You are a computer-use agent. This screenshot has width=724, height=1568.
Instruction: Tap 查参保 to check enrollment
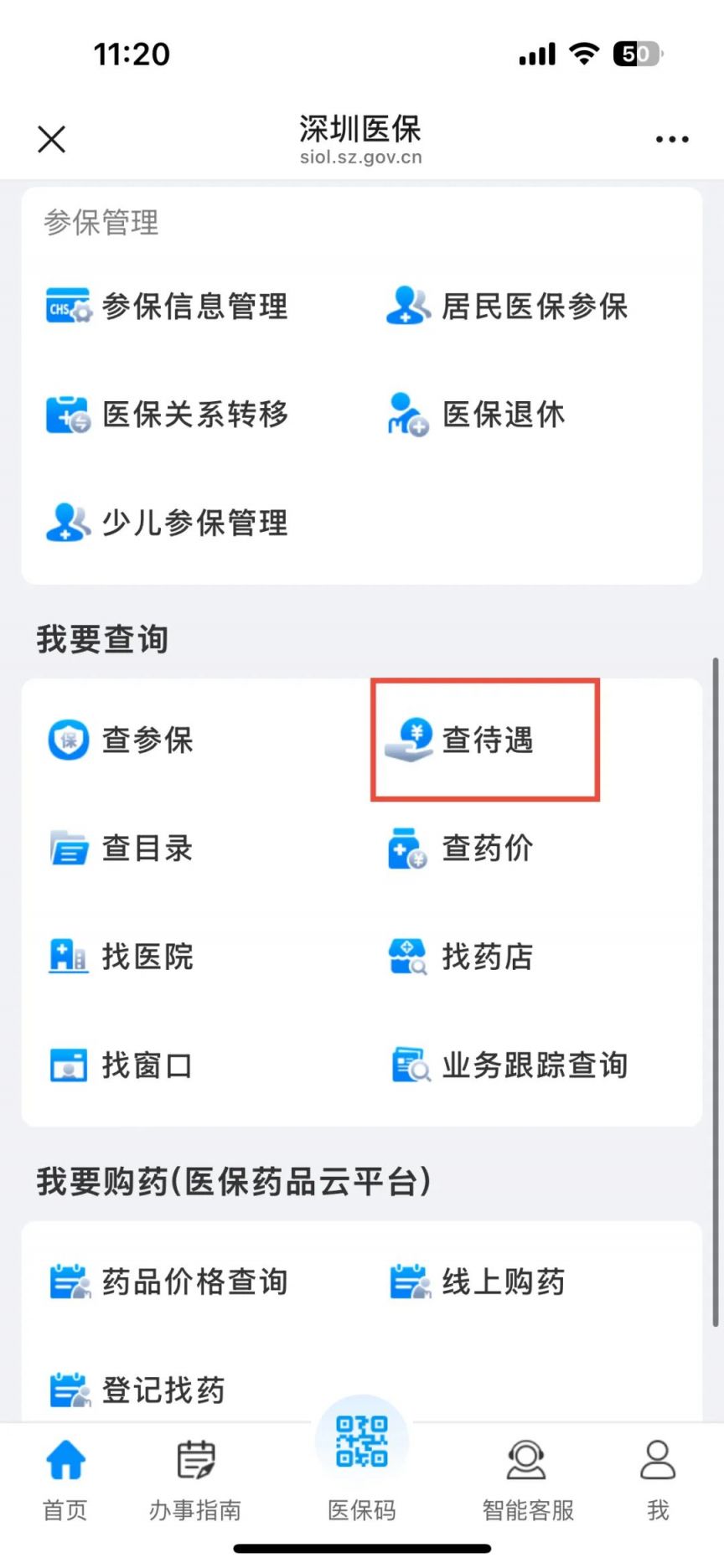(122, 740)
